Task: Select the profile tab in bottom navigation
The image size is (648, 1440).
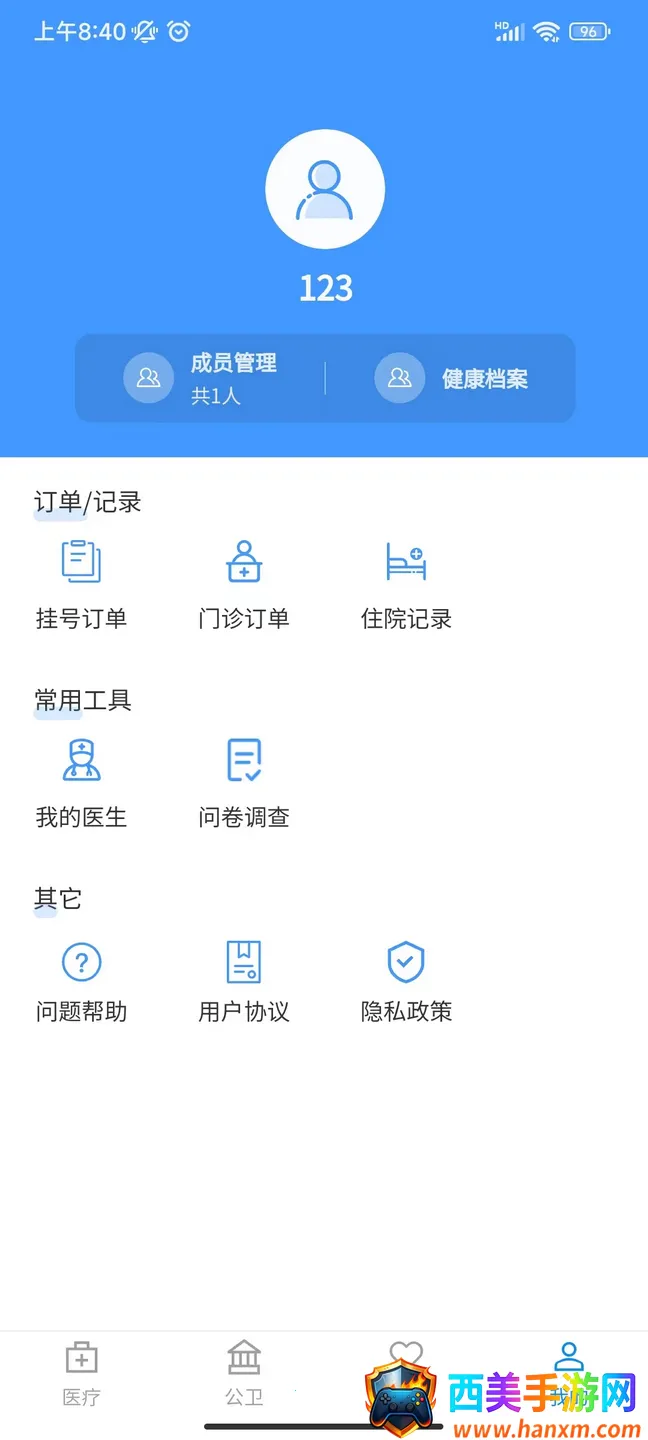Action: pyautogui.click(x=568, y=1360)
